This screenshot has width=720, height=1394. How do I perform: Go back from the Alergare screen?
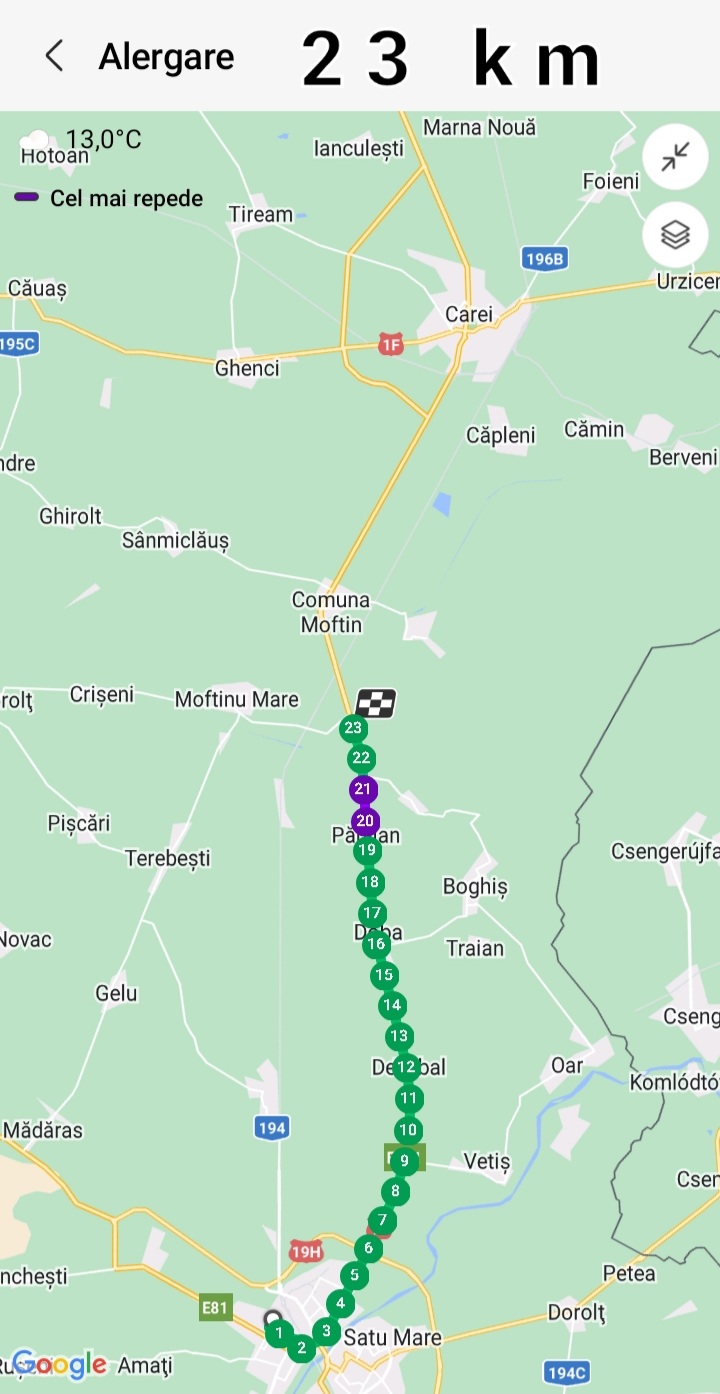click(55, 57)
